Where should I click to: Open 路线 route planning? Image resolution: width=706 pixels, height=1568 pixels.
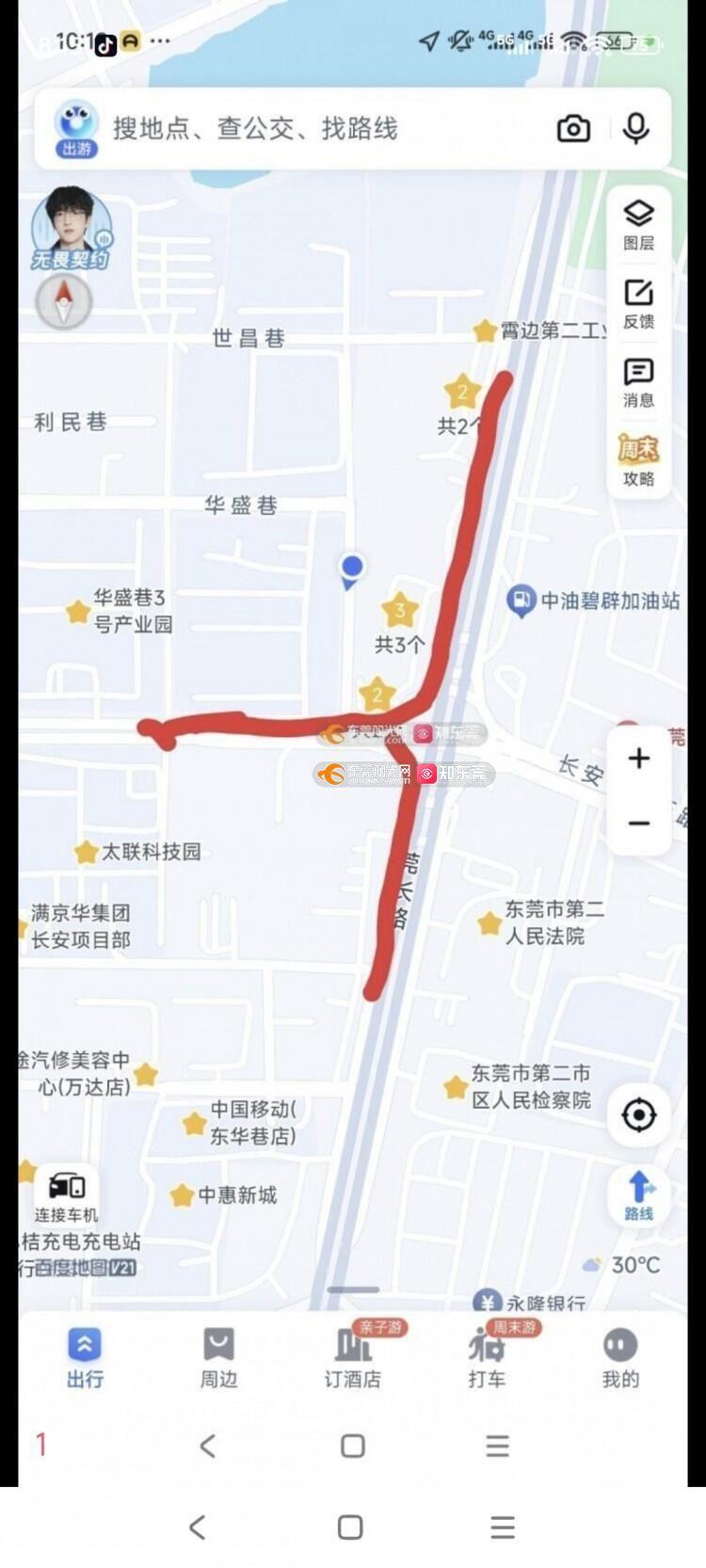(x=639, y=1194)
